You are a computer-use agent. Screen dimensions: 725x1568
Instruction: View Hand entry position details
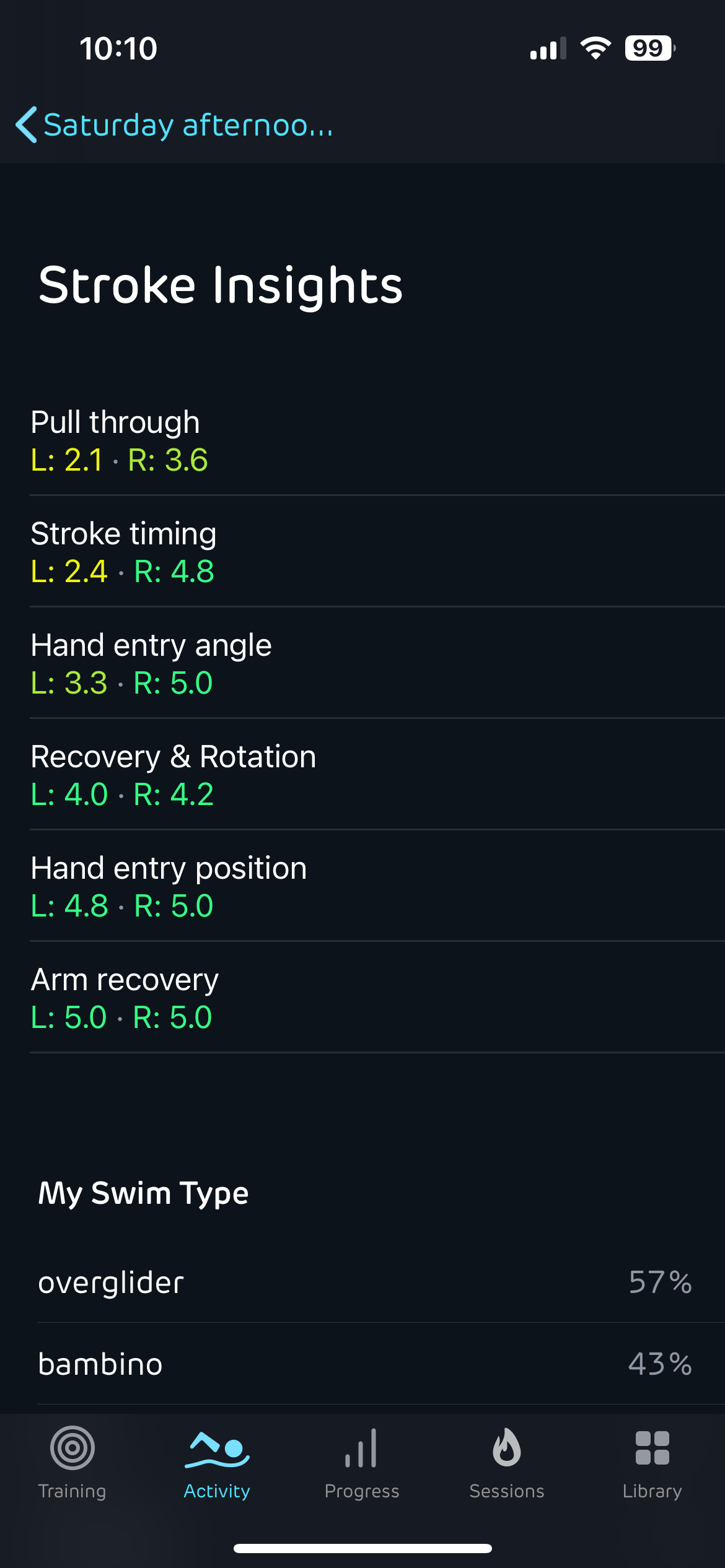[362, 887]
